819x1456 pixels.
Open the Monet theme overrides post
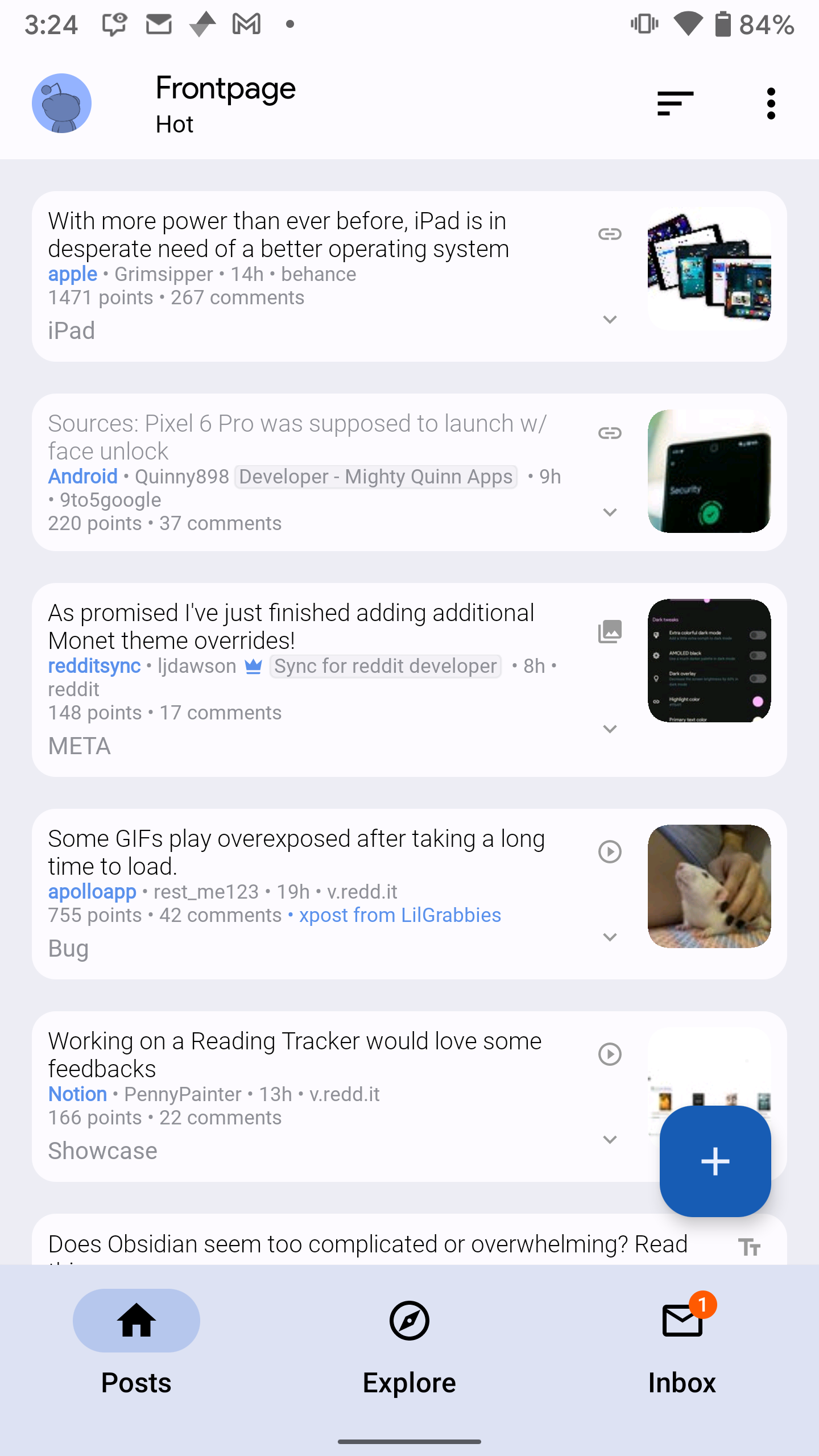[291, 626]
